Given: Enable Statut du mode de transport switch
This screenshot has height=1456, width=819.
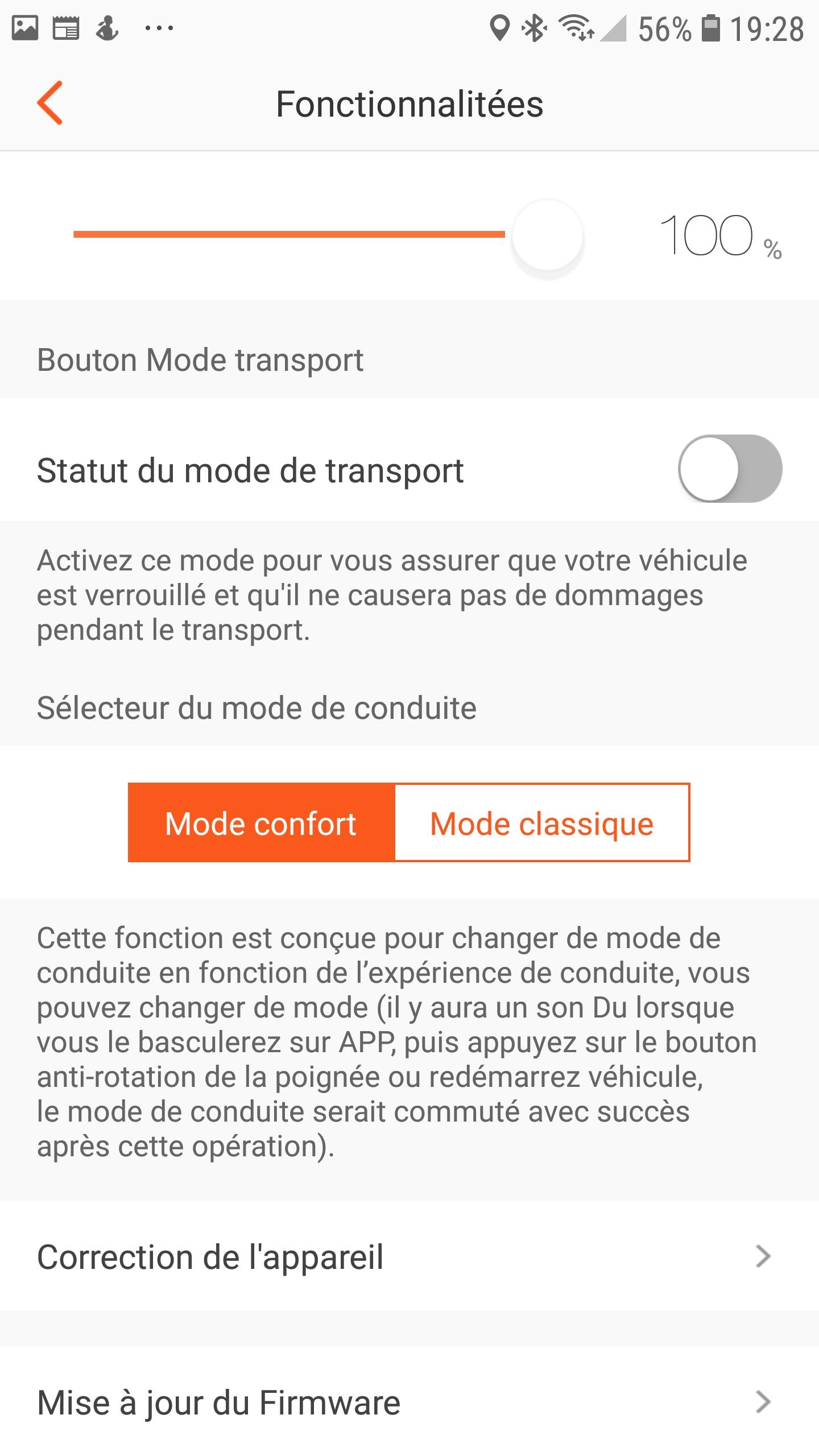Looking at the screenshot, I should click(x=730, y=469).
